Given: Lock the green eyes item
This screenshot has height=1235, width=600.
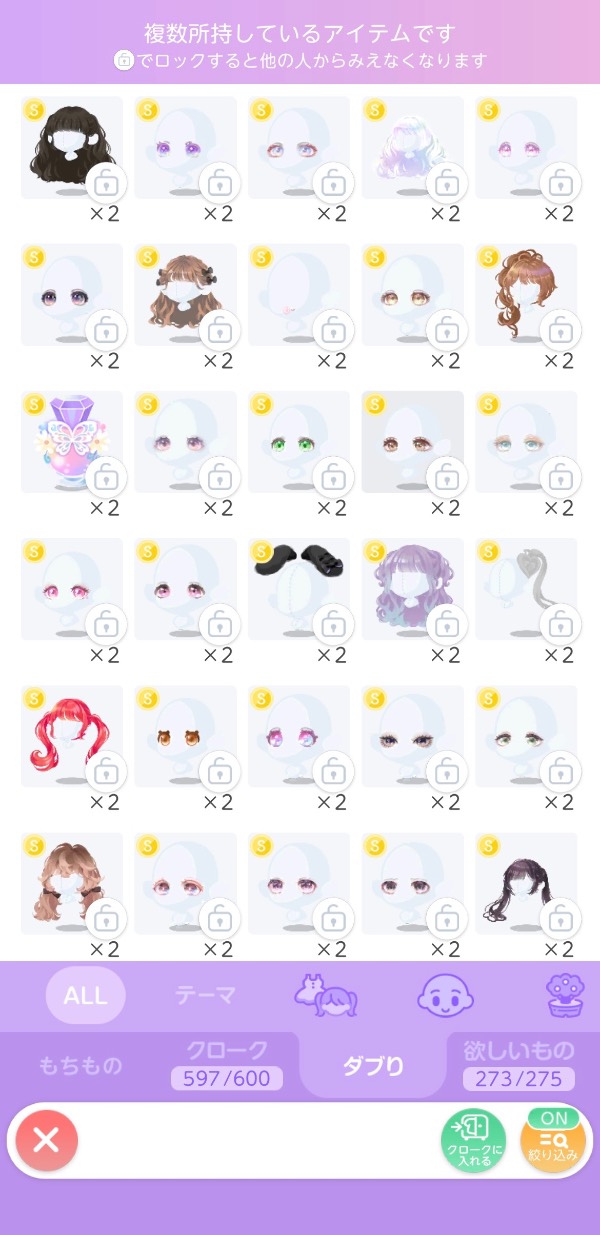Looking at the screenshot, I should click(332, 479).
